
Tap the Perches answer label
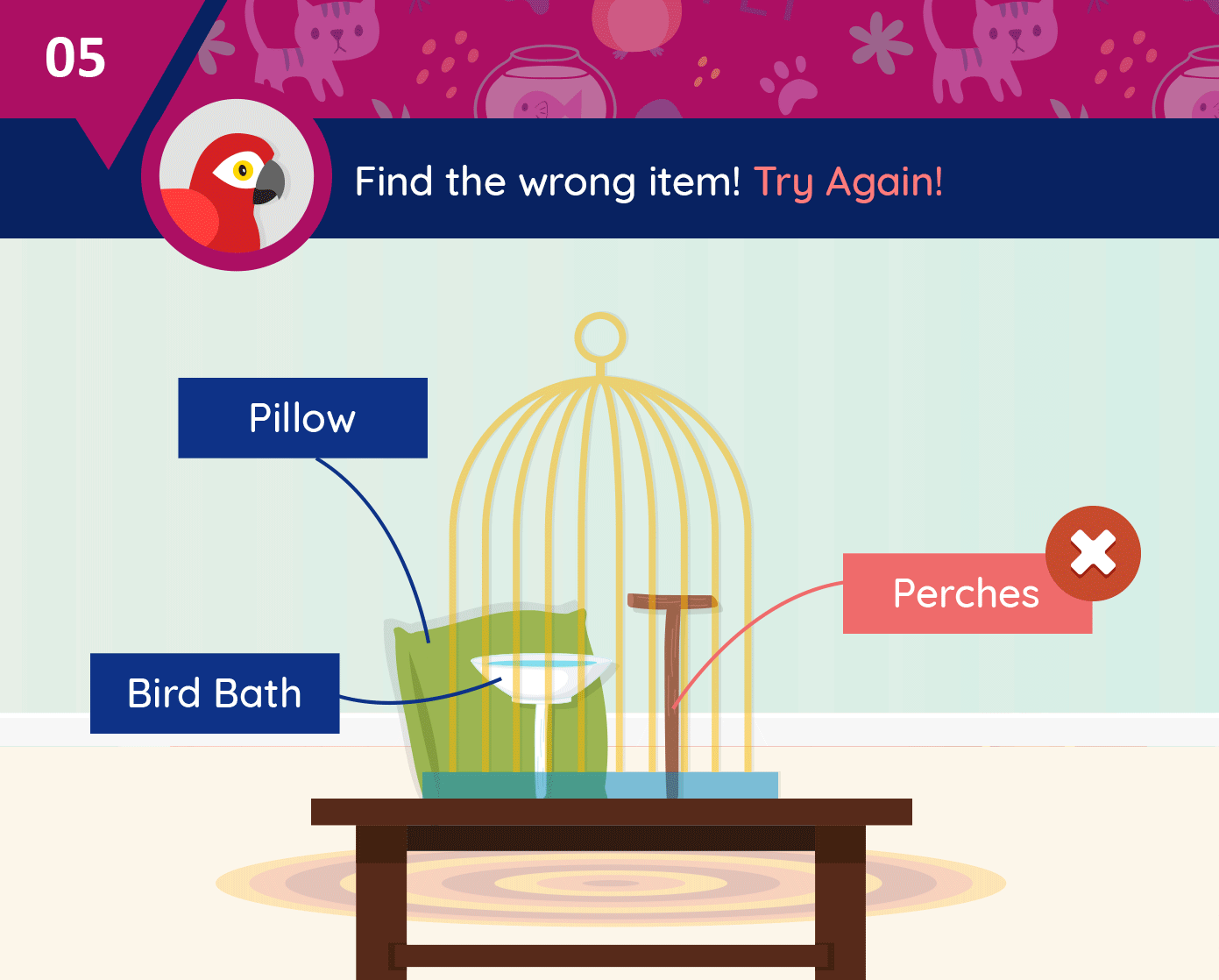click(x=966, y=593)
